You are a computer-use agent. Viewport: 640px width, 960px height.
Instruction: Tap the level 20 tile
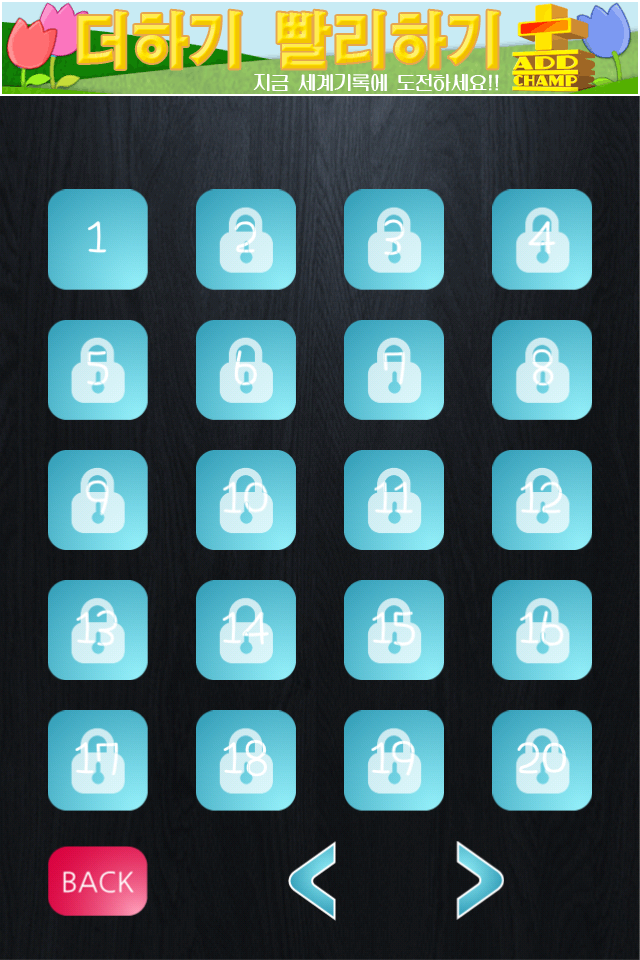click(x=542, y=759)
